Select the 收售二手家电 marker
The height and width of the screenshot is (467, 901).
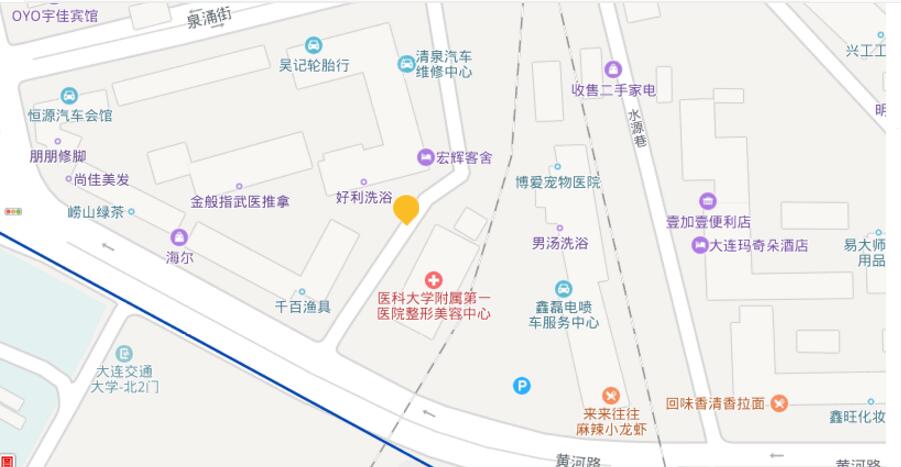tap(613, 70)
